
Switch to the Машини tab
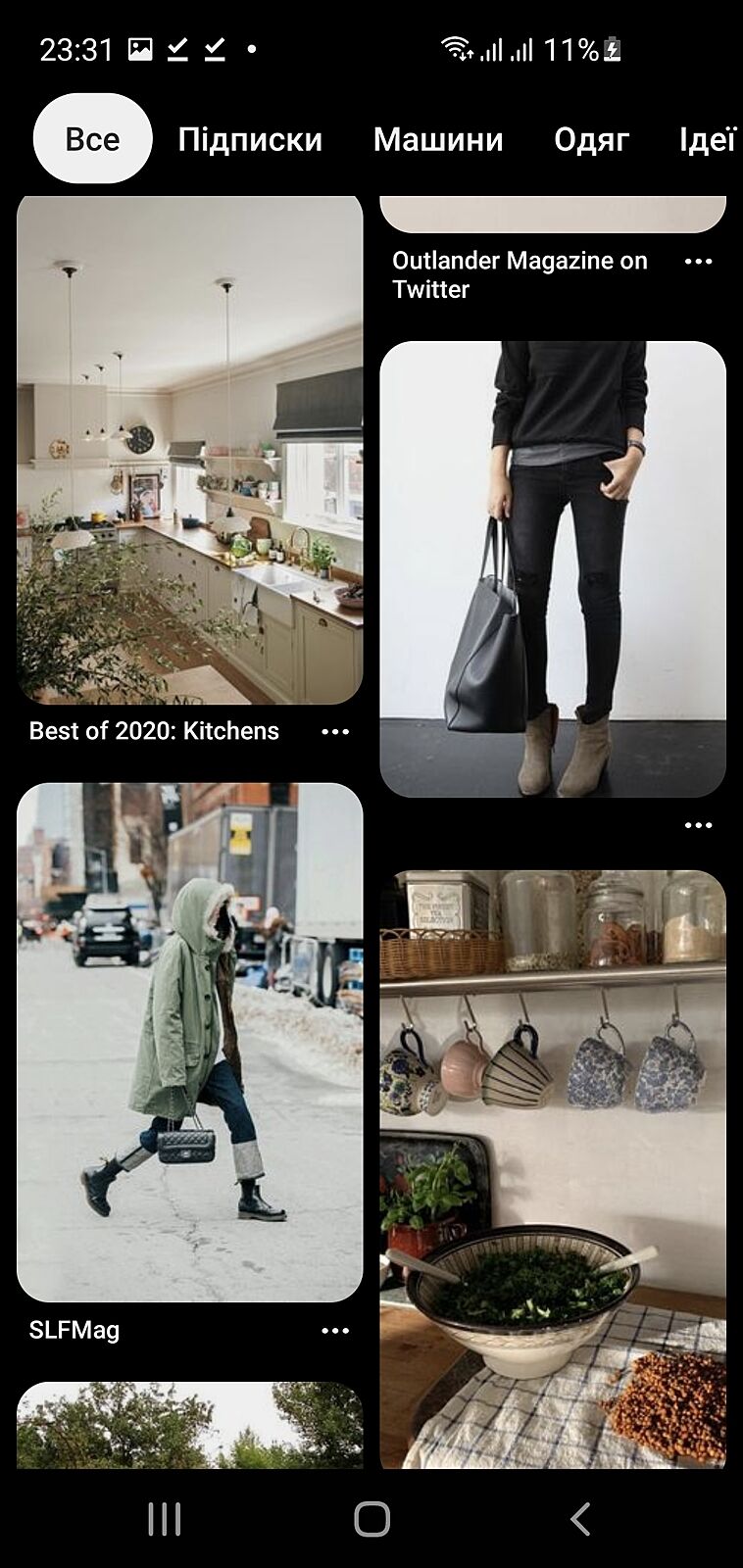438,139
